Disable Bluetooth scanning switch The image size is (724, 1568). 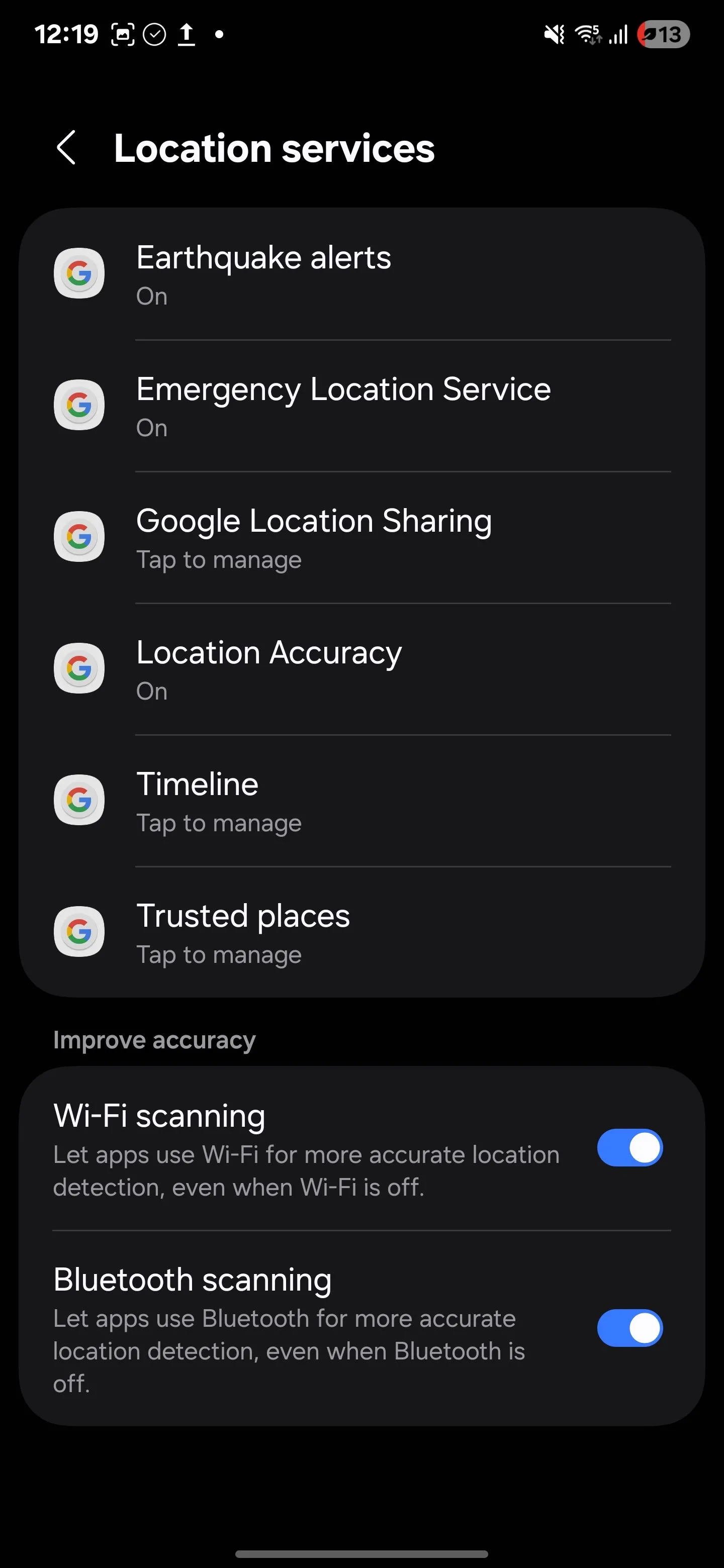pos(629,1328)
